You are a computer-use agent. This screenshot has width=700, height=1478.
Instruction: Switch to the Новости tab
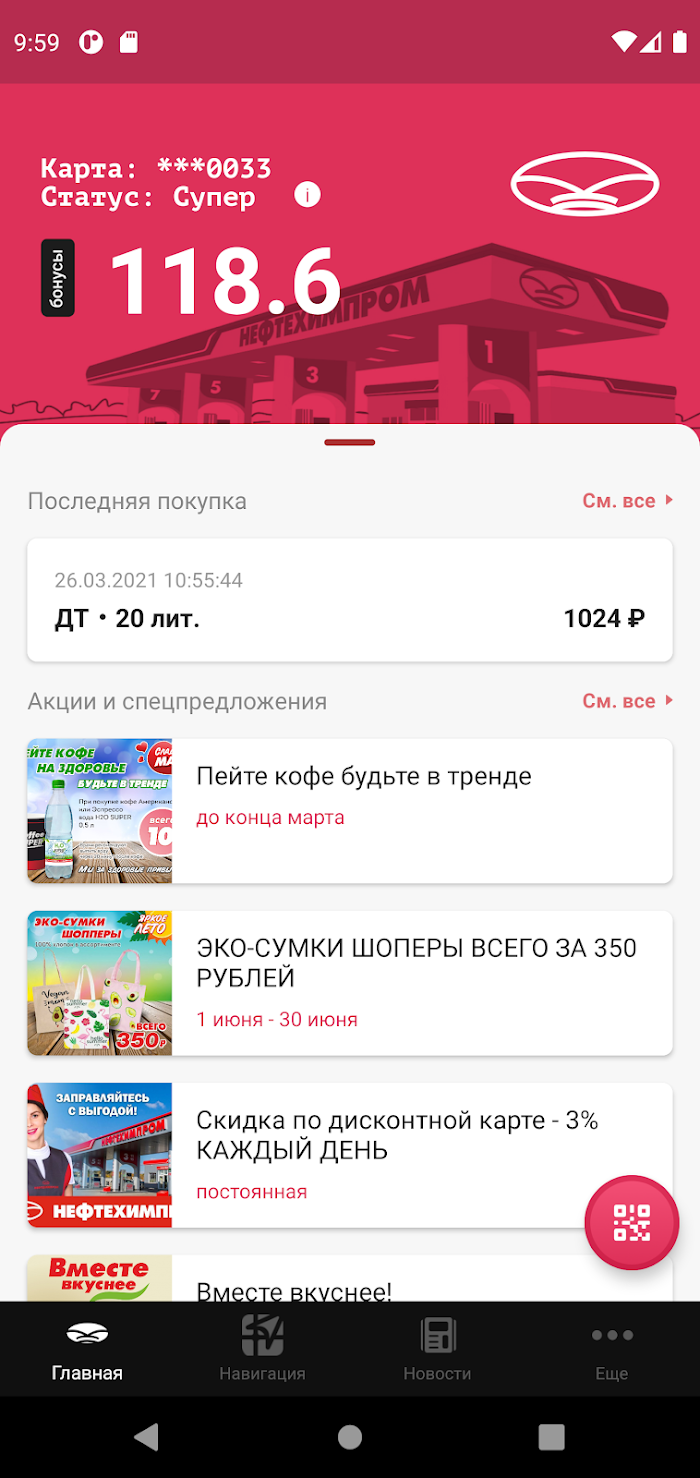click(x=437, y=1348)
